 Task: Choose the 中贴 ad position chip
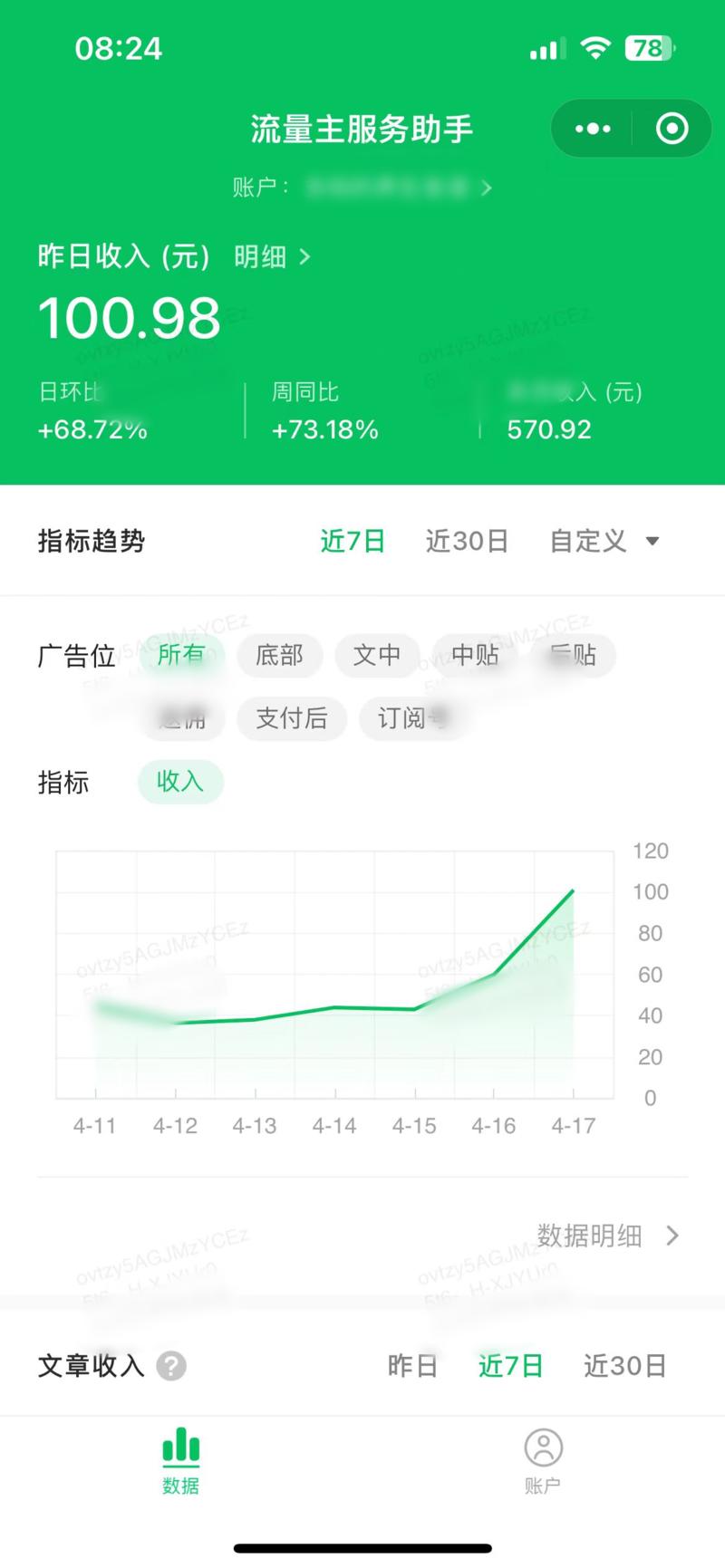[475, 655]
